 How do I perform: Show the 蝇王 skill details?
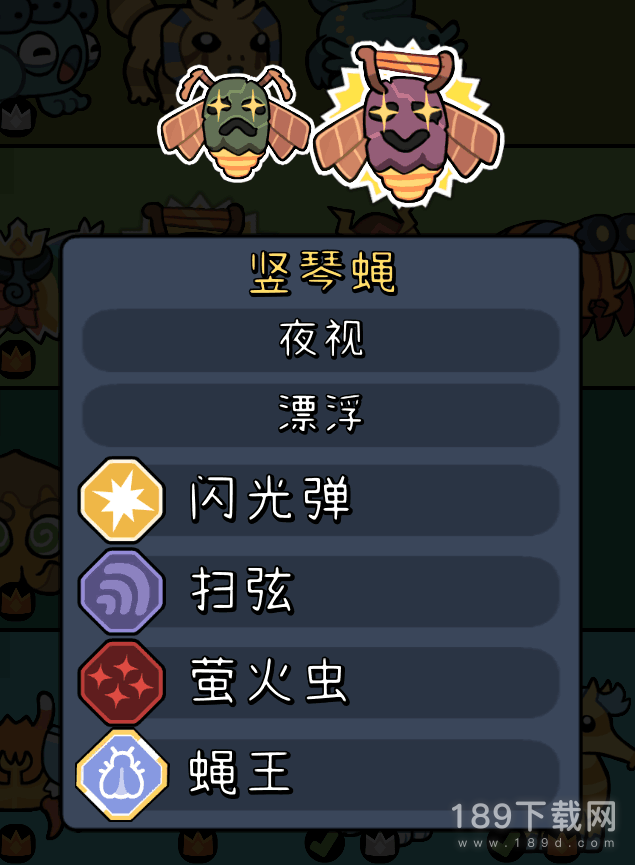click(x=320, y=774)
